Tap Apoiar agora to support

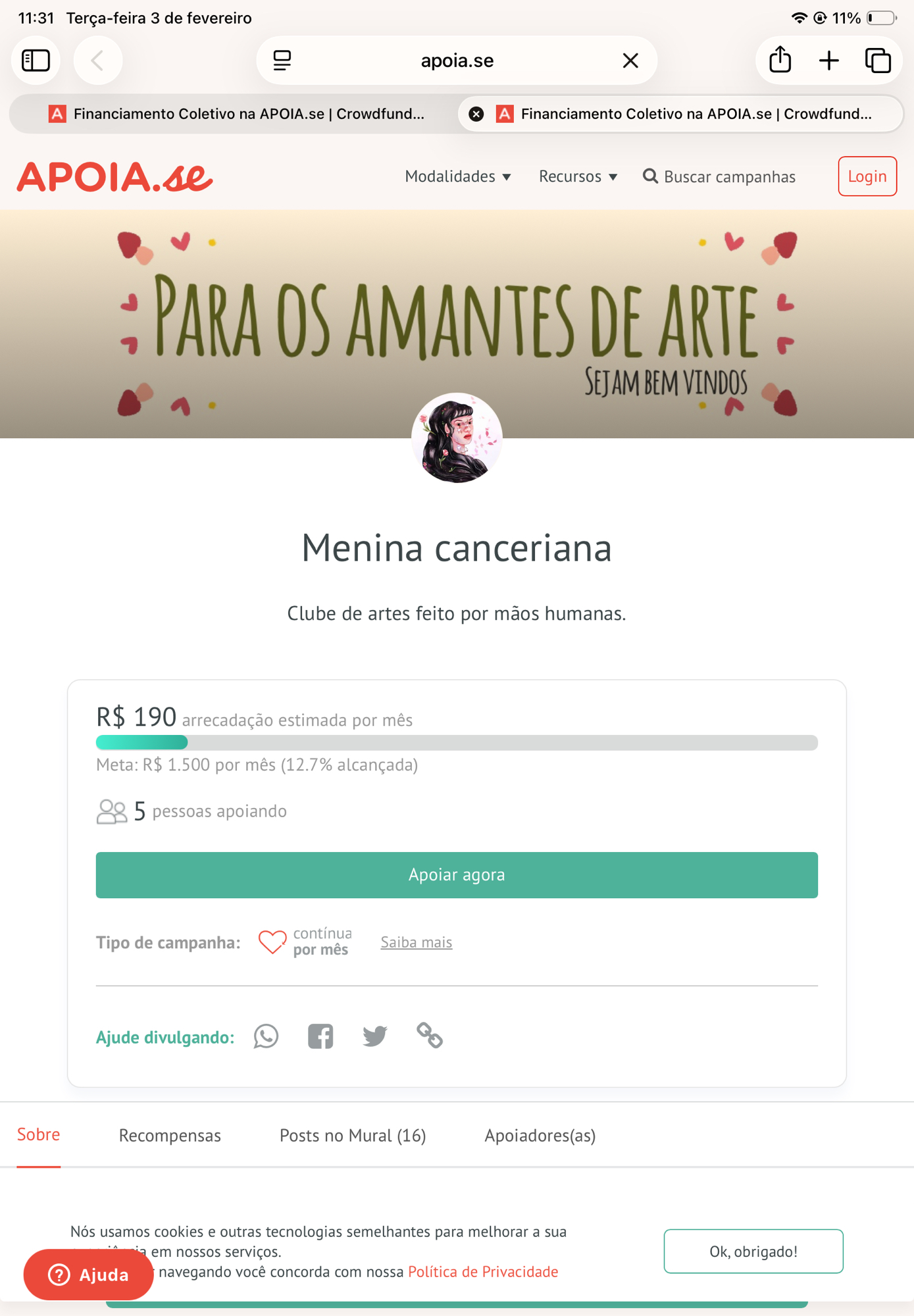pyautogui.click(x=457, y=874)
